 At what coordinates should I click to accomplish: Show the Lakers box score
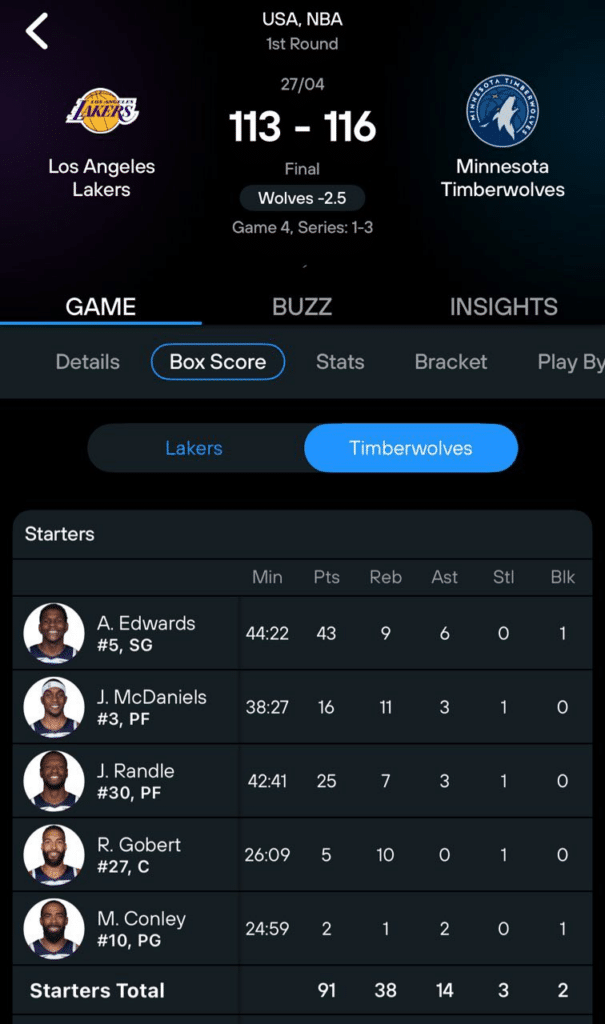click(194, 448)
